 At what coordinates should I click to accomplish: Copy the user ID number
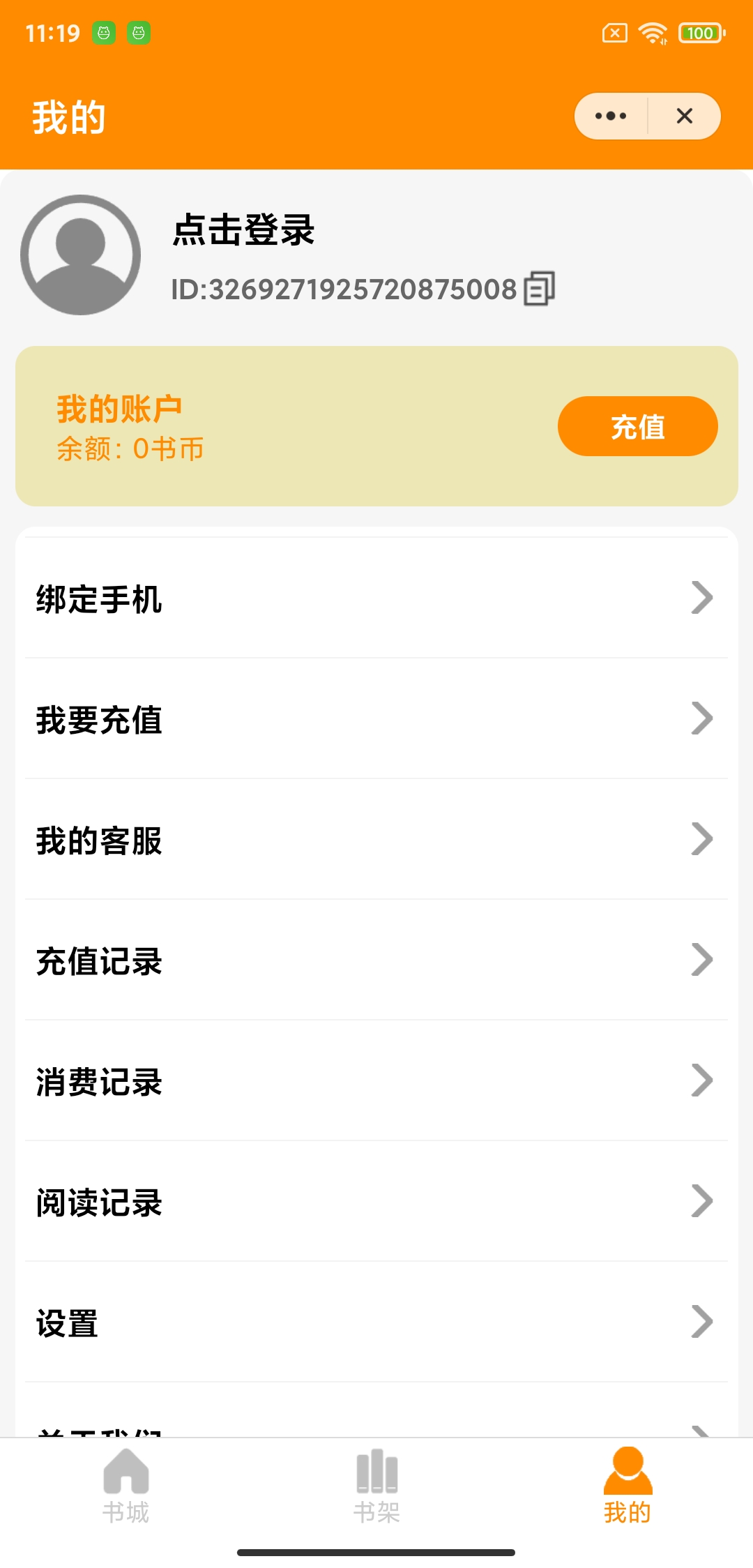click(x=540, y=289)
